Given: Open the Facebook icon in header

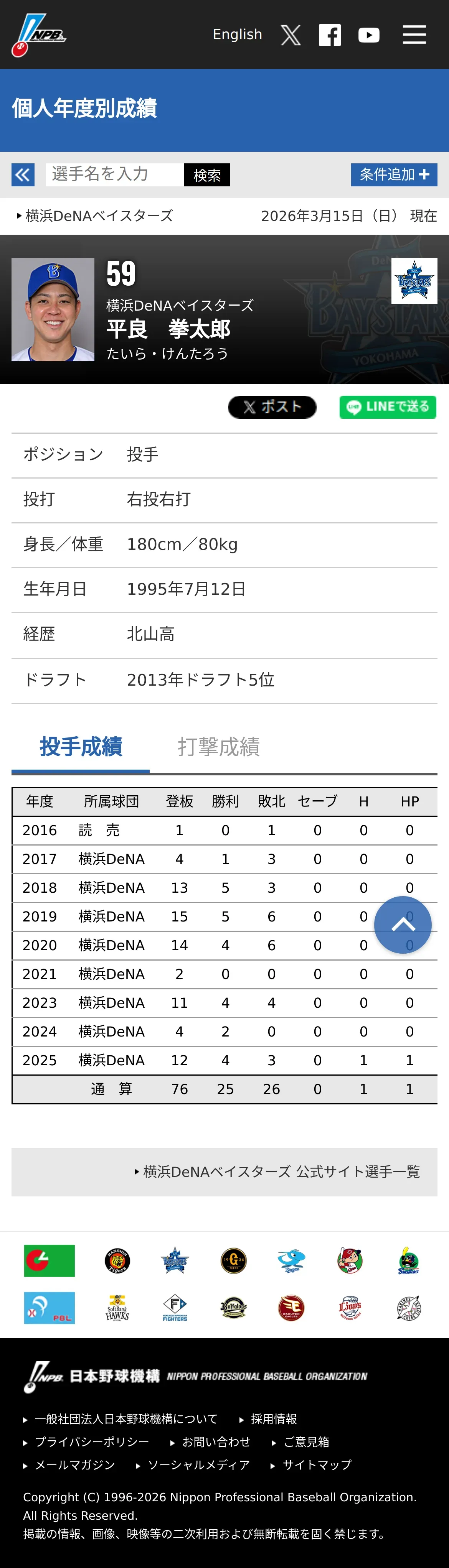Looking at the screenshot, I should pyautogui.click(x=330, y=35).
